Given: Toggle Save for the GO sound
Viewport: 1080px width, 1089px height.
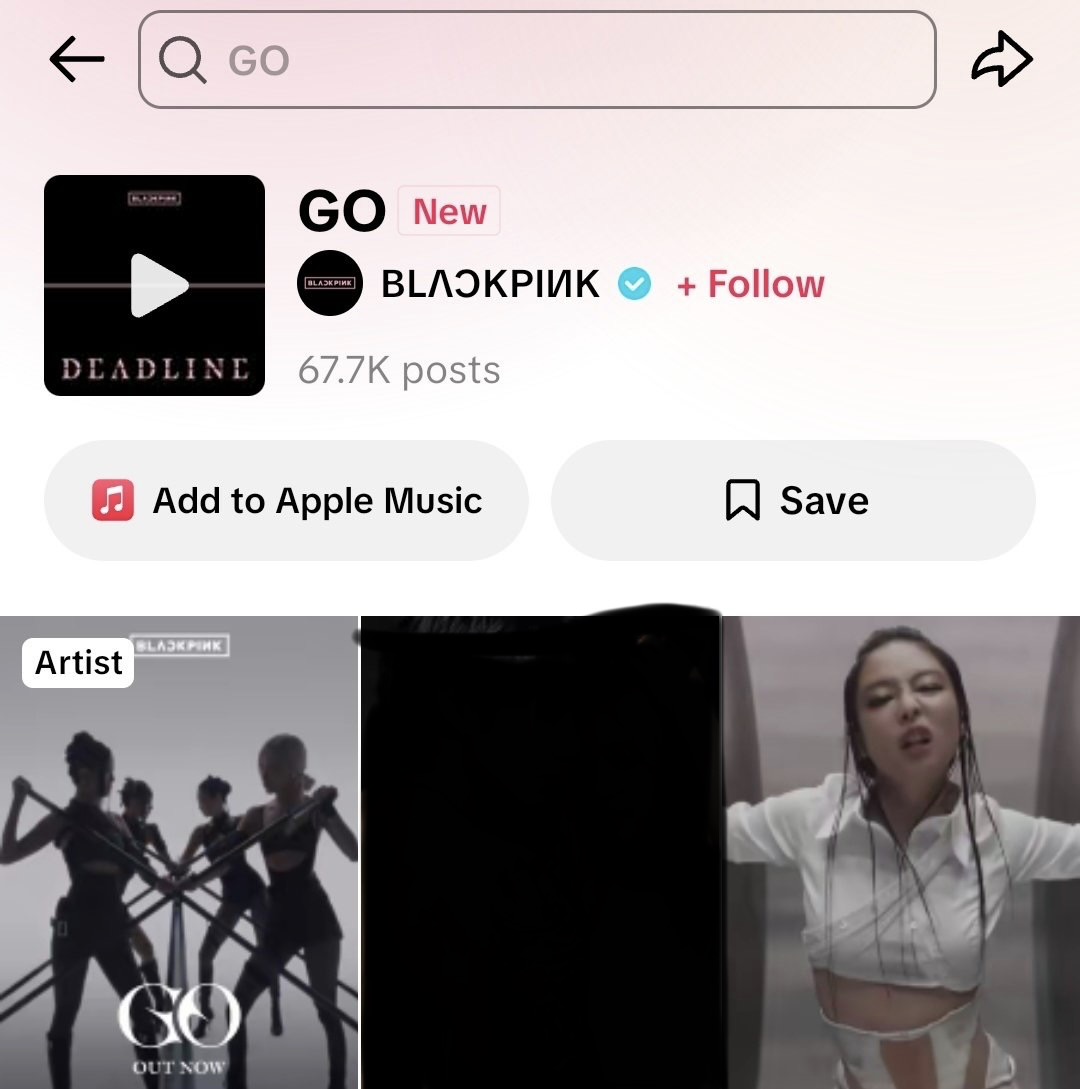Looking at the screenshot, I should click(x=792, y=500).
